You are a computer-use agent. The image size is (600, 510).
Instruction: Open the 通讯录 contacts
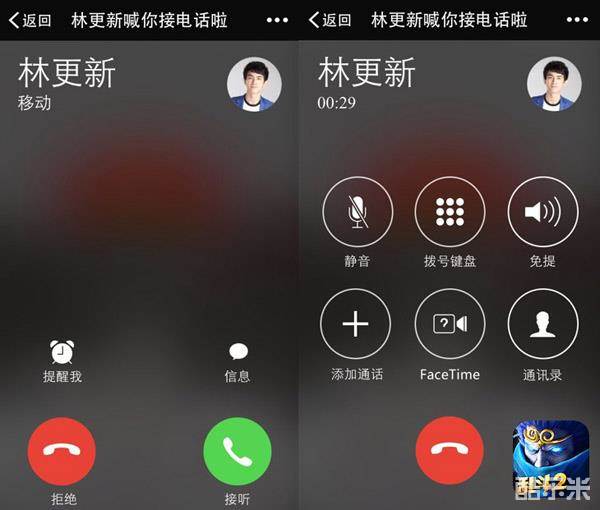pyautogui.click(x=543, y=325)
